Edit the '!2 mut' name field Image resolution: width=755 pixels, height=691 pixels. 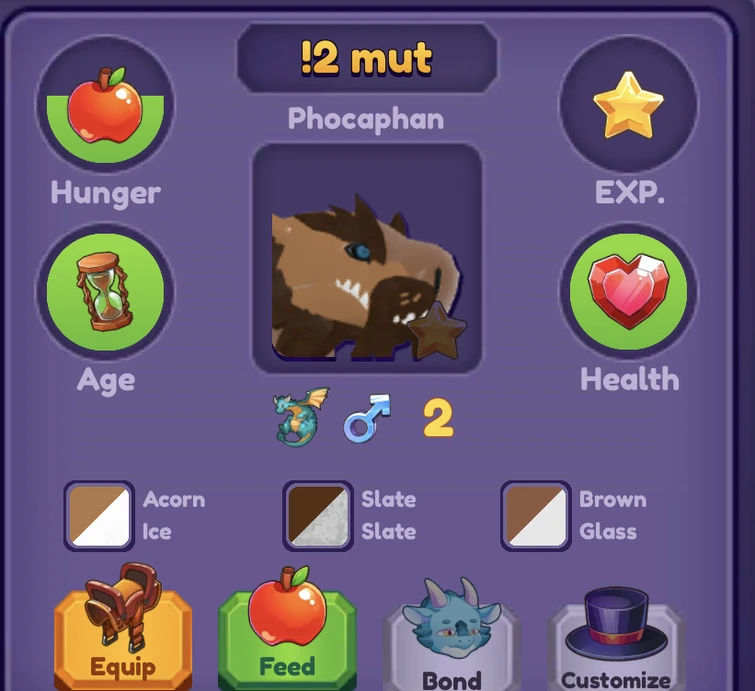click(x=367, y=59)
